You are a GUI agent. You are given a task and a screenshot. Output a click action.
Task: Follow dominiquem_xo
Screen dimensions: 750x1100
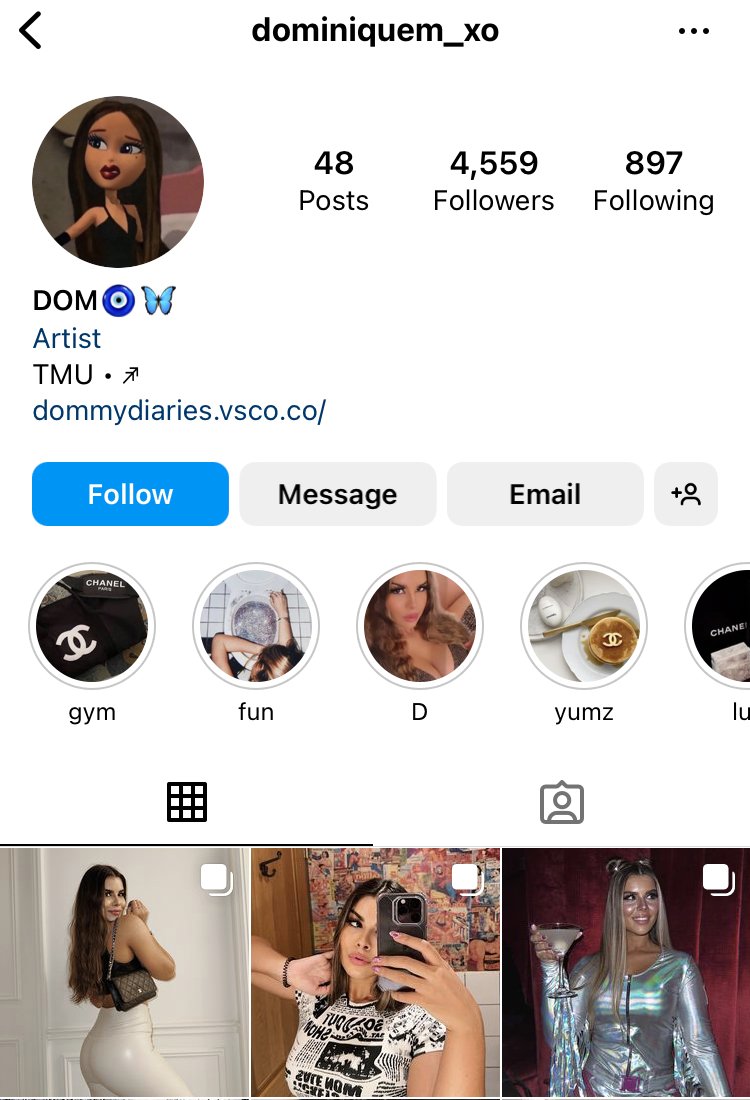point(130,494)
